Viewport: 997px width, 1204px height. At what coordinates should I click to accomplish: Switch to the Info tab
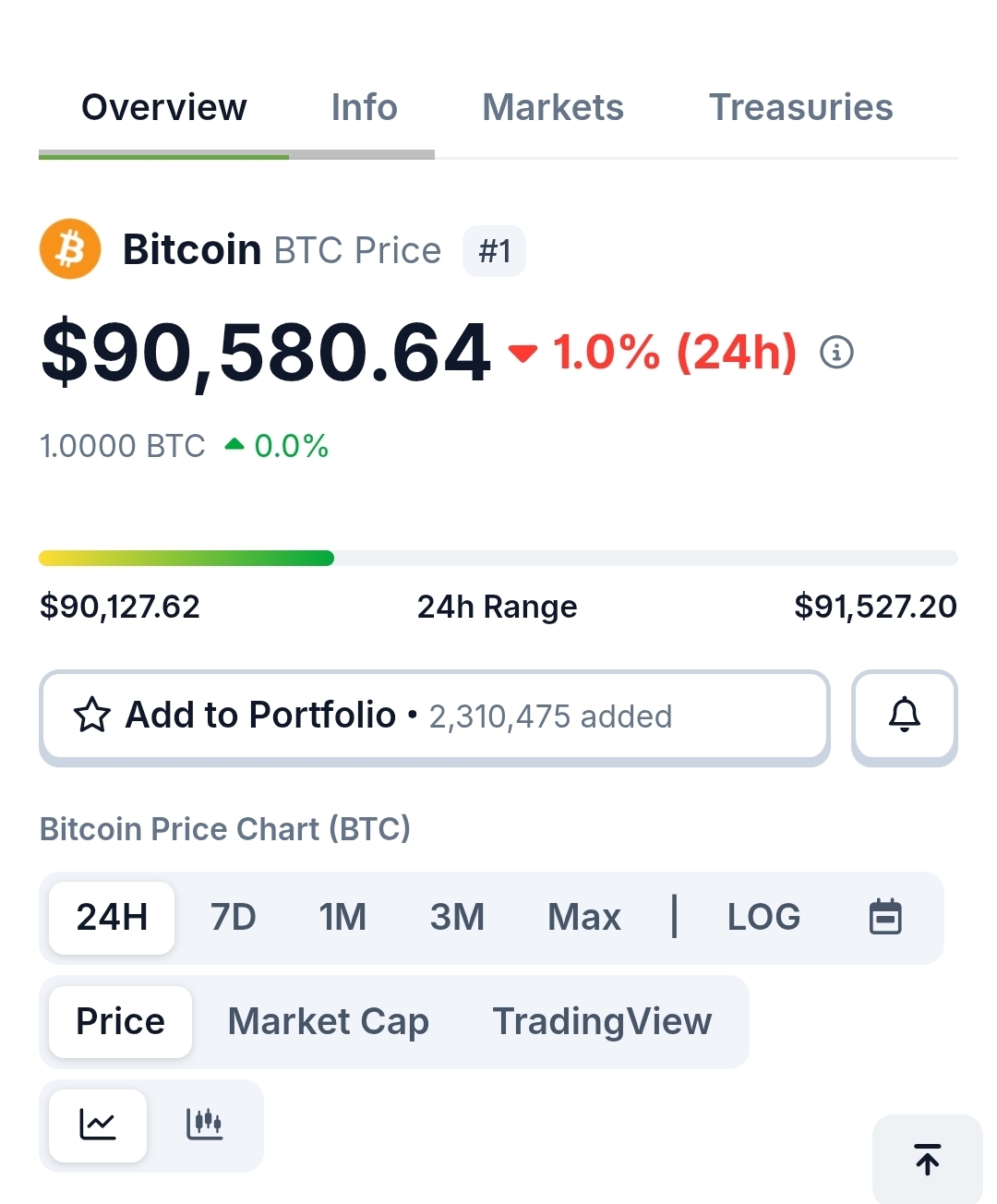point(364,108)
